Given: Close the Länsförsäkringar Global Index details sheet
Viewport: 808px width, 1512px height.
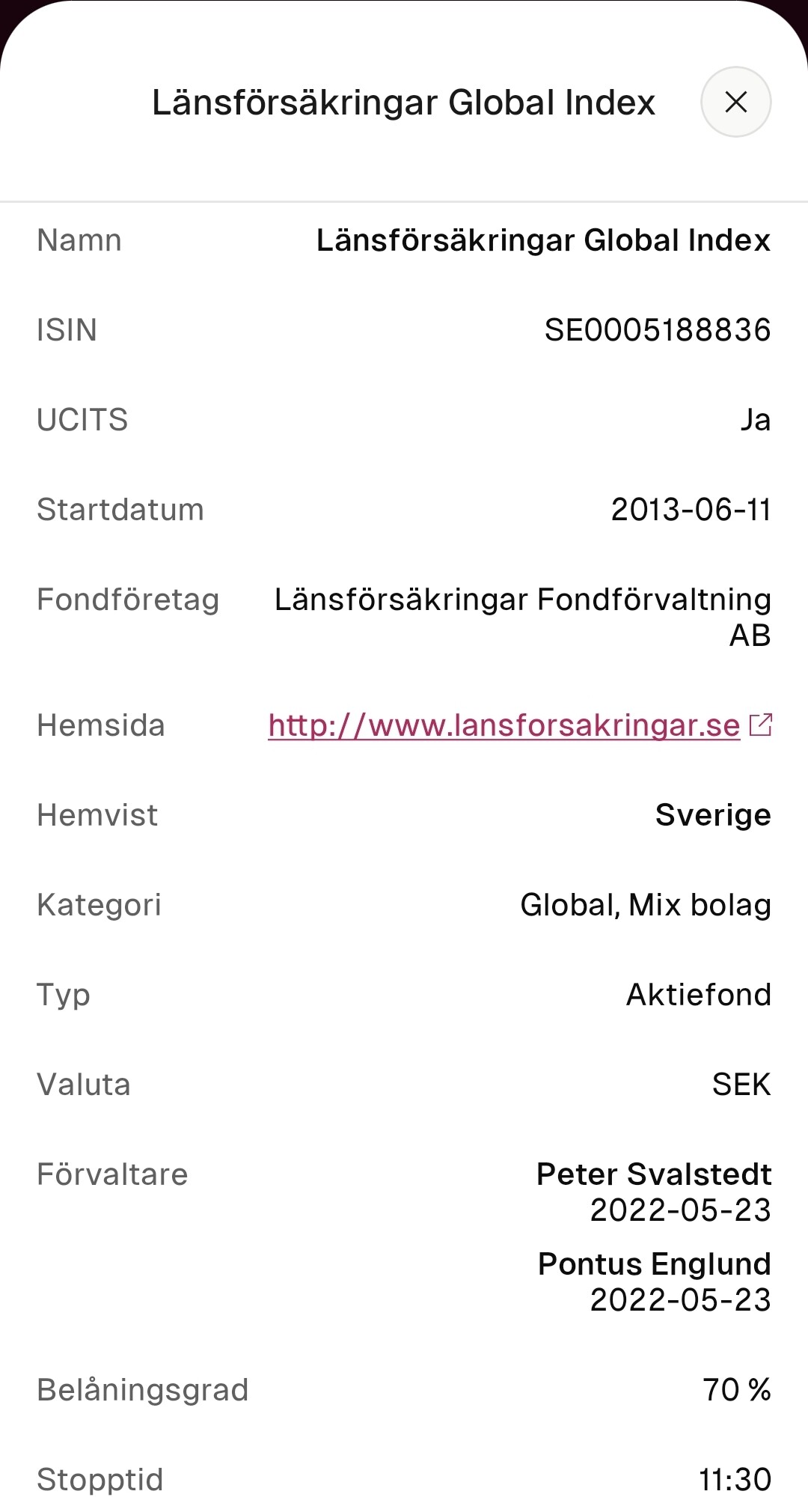Looking at the screenshot, I should (x=735, y=102).
